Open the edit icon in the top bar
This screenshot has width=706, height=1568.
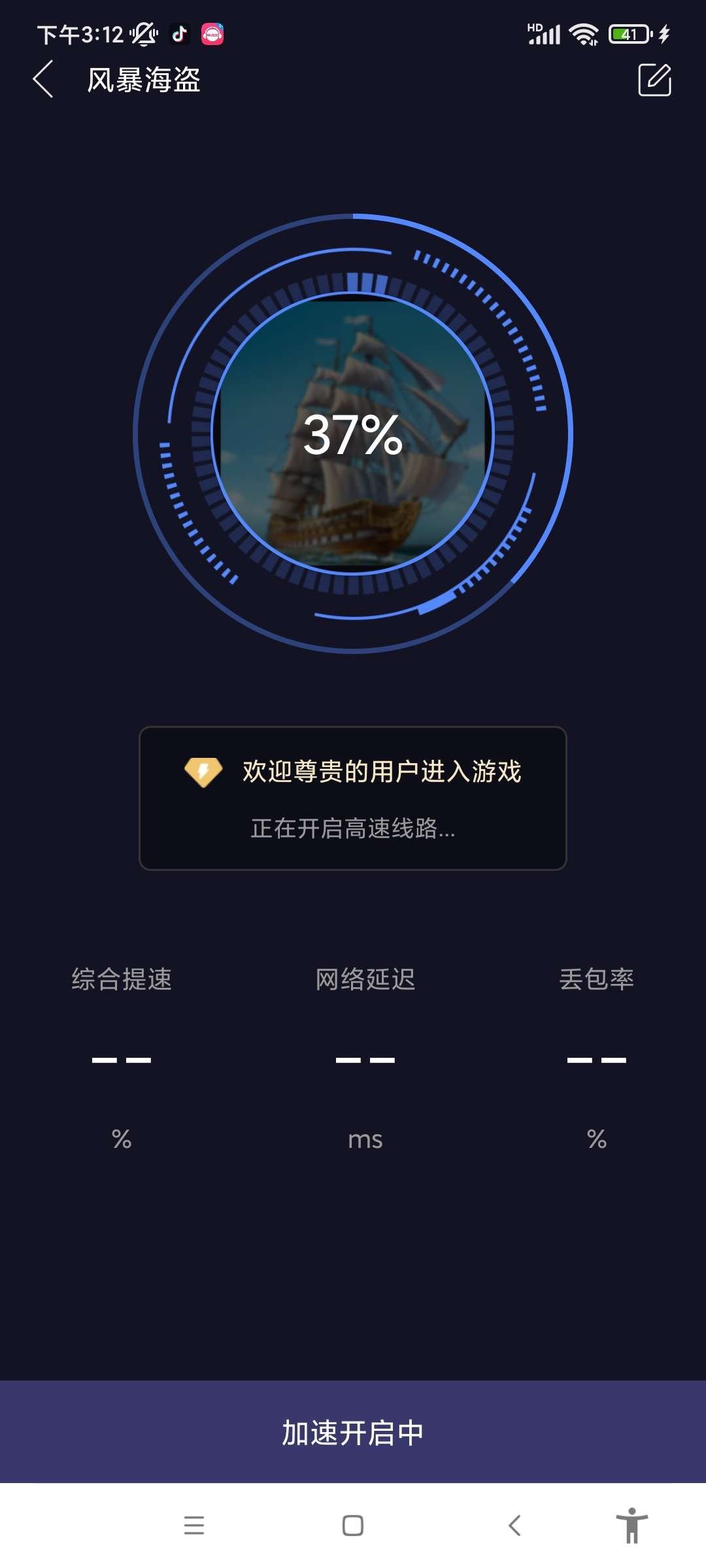654,80
